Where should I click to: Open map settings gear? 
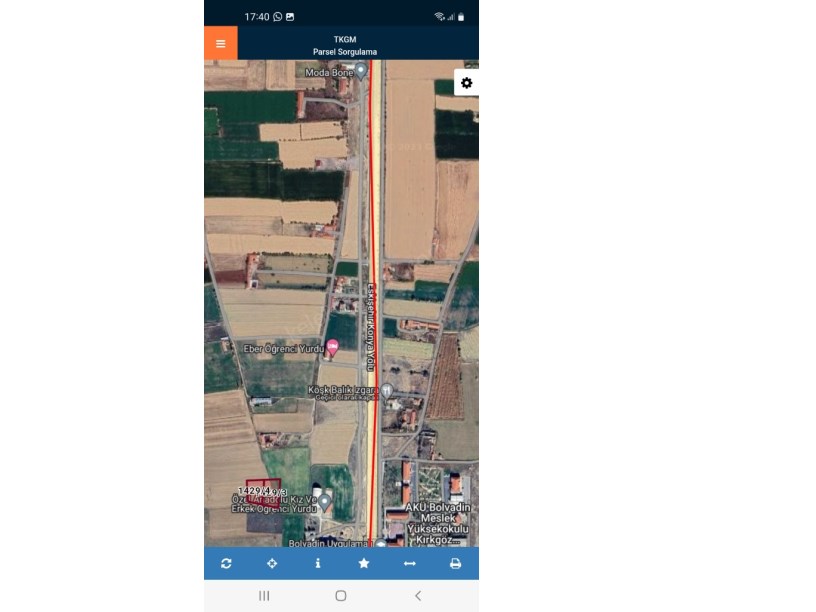pyautogui.click(x=466, y=83)
